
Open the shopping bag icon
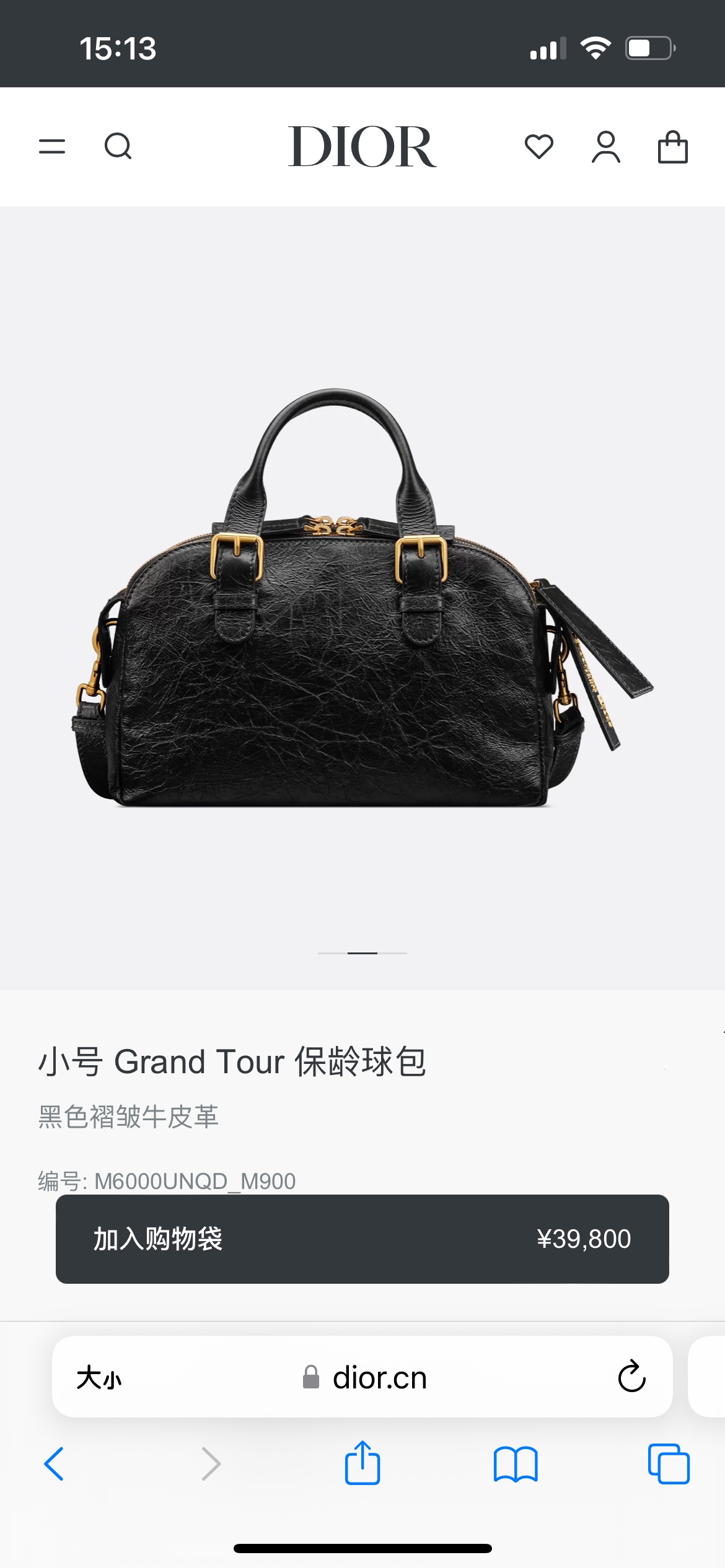pyautogui.click(x=672, y=147)
